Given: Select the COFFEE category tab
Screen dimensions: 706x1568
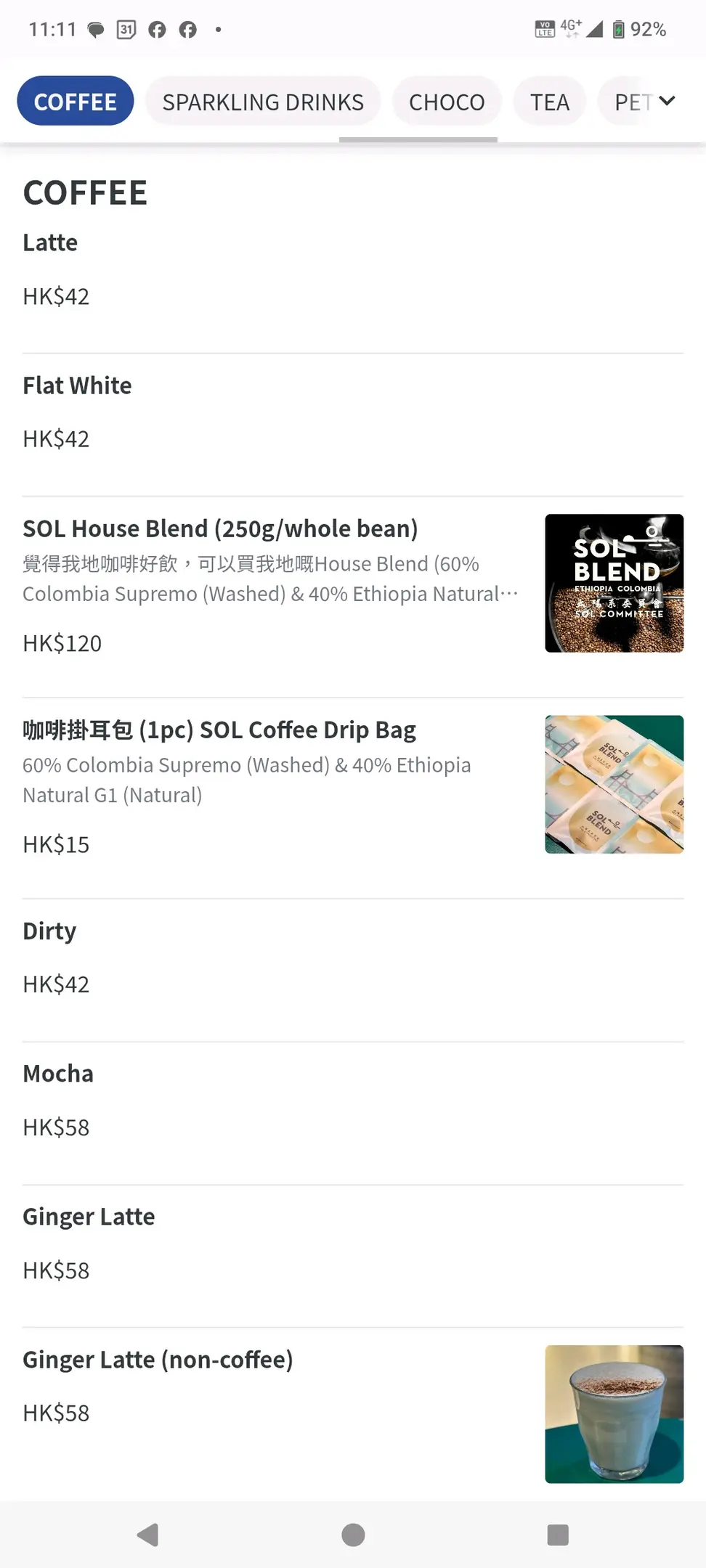Looking at the screenshot, I should 76,102.
